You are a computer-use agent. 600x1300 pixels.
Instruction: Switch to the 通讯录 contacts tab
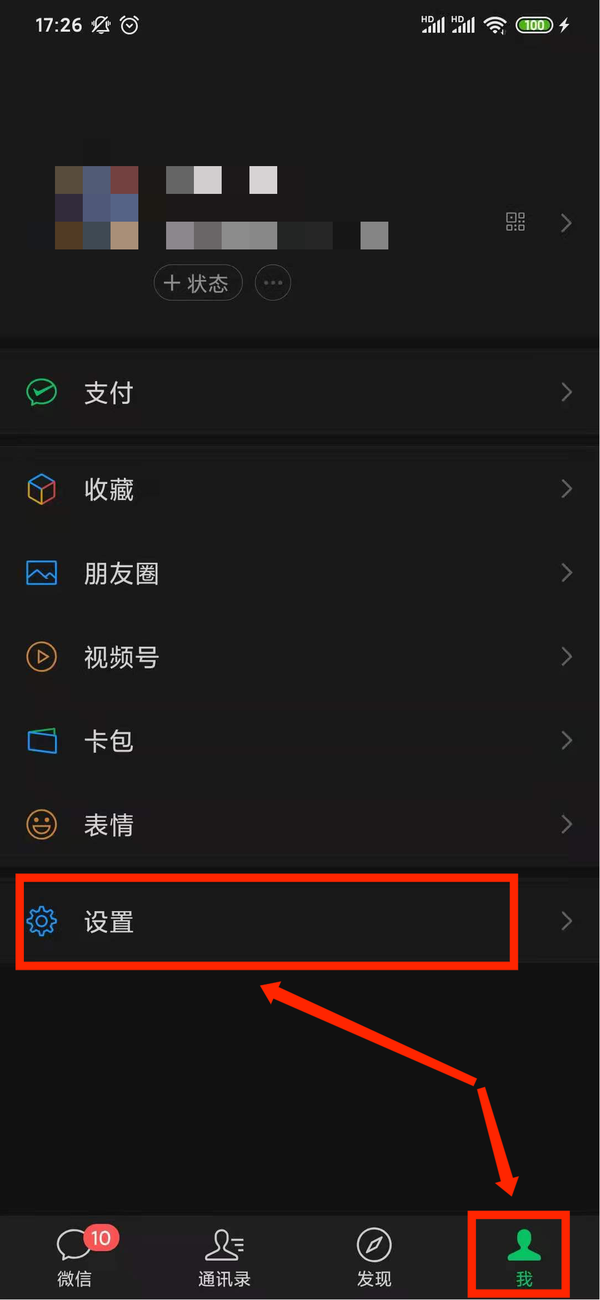[x=225, y=1256]
